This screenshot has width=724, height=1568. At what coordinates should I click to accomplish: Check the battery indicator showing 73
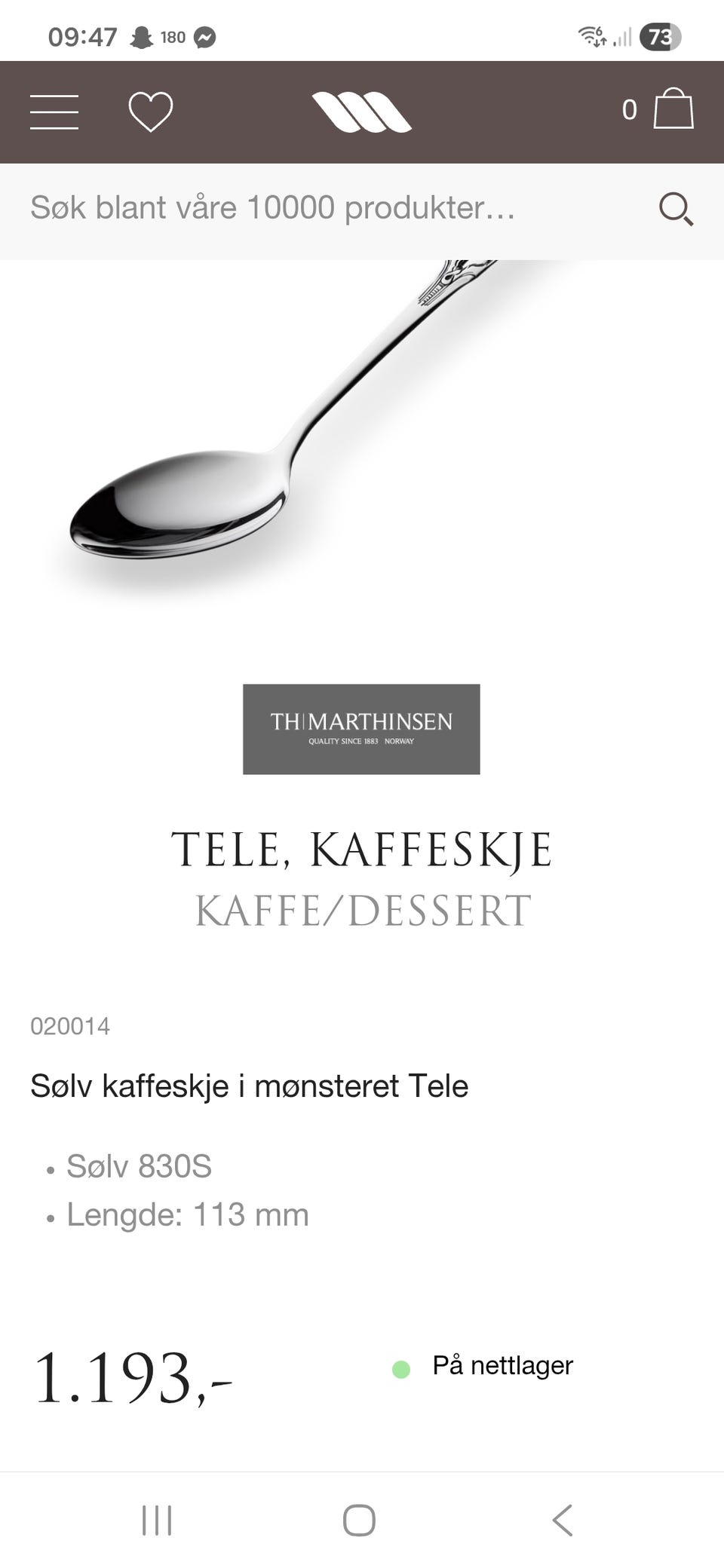pyautogui.click(x=661, y=35)
